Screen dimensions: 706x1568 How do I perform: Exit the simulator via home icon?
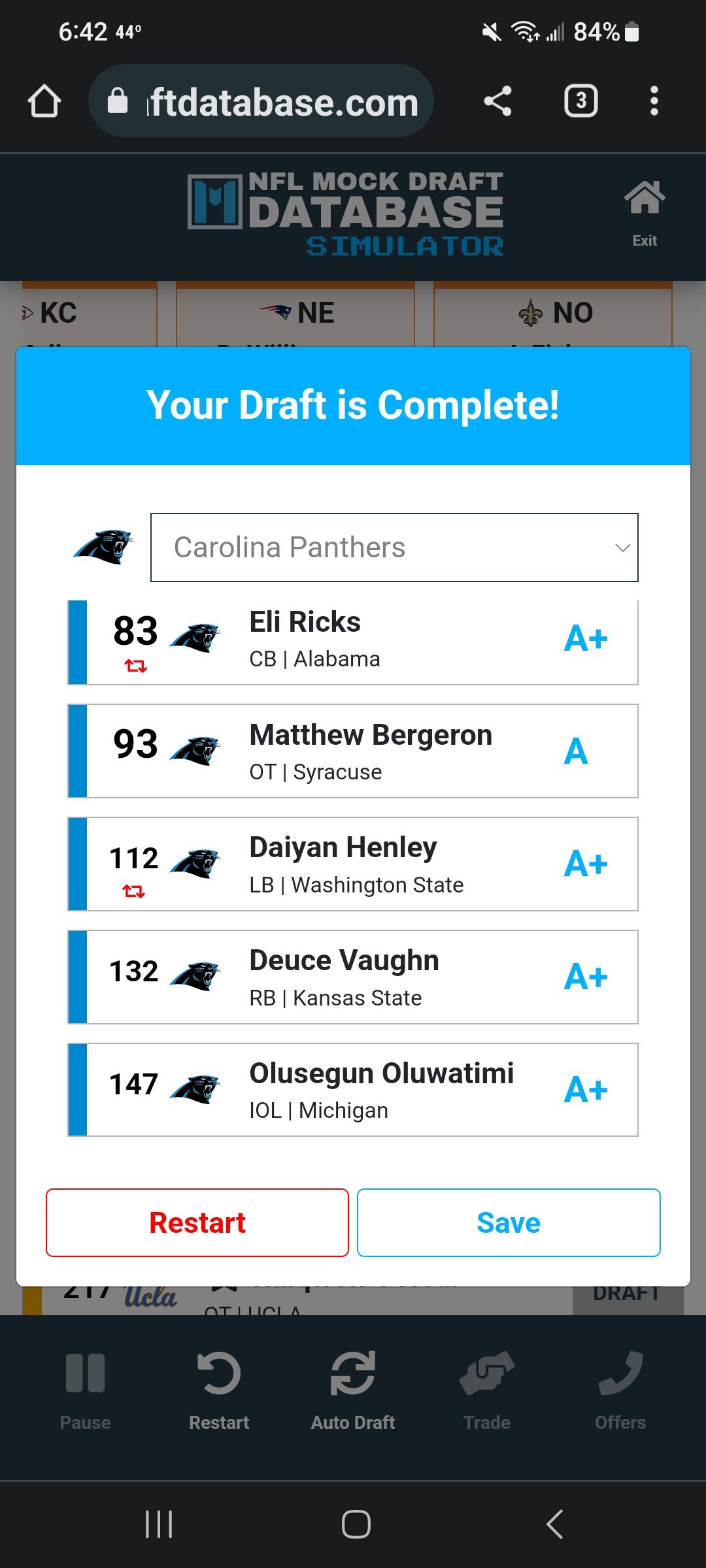pyautogui.click(x=645, y=212)
